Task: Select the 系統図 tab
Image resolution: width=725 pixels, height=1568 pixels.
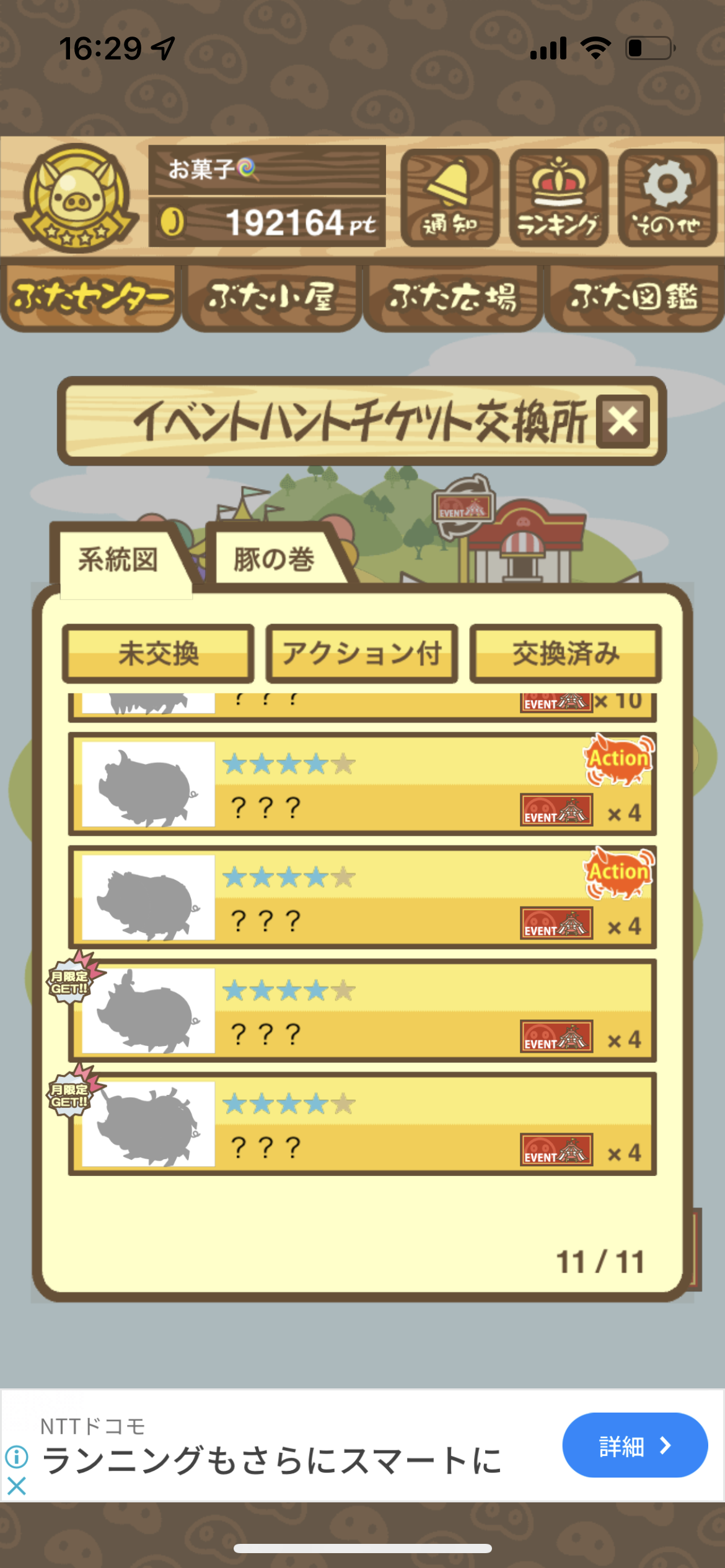Action: (x=118, y=560)
